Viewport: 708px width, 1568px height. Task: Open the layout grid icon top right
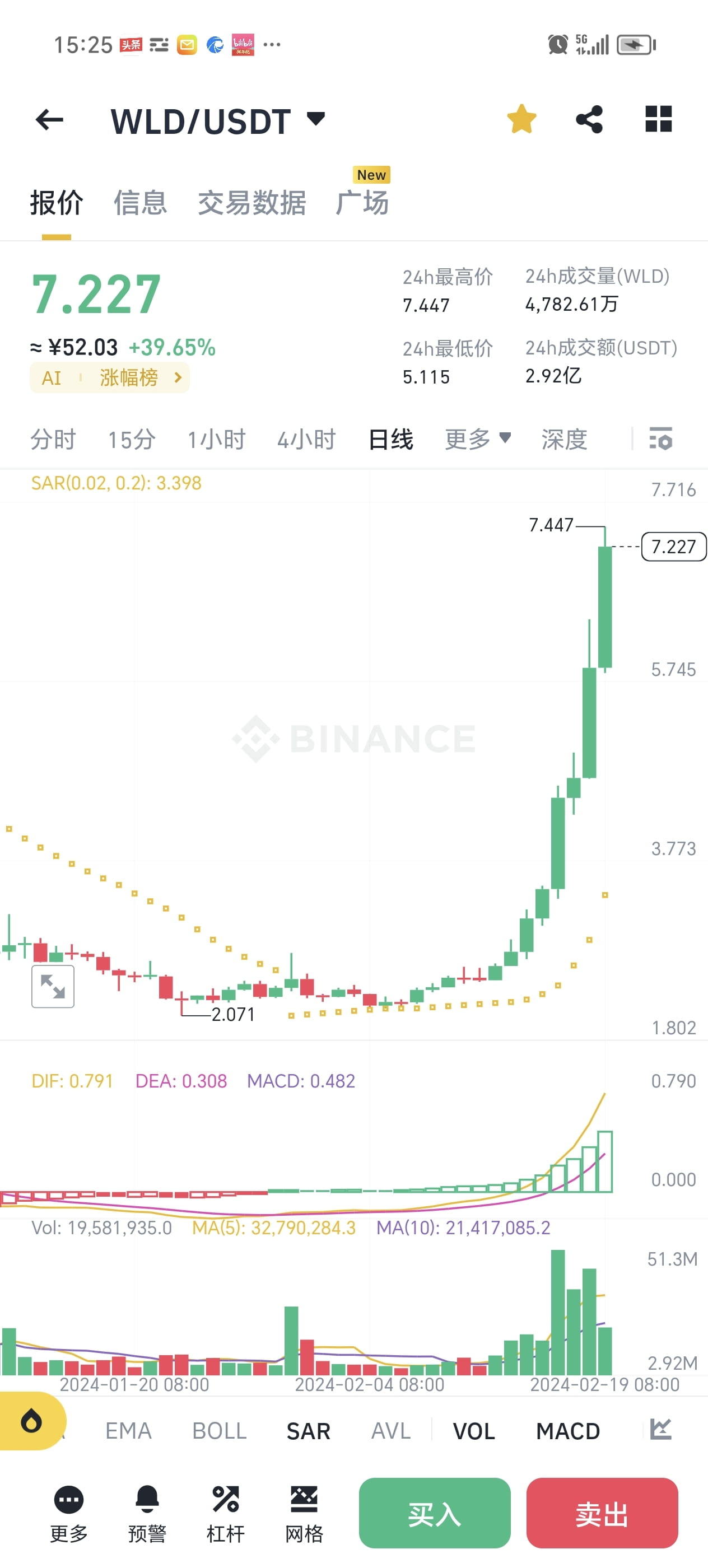tap(658, 120)
